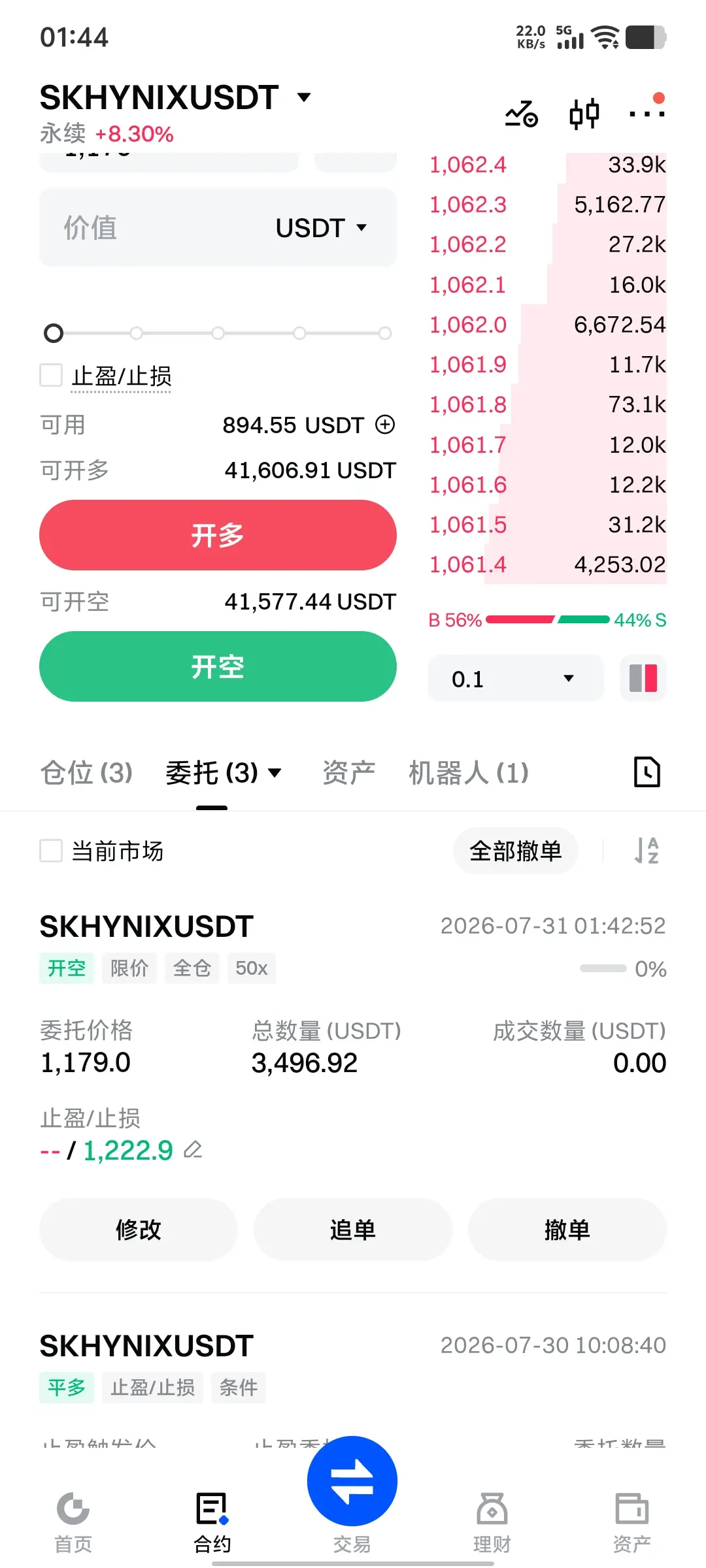Enable the 止盈/止损 checkbox
Screen dimensions: 706x1568
coord(51,376)
